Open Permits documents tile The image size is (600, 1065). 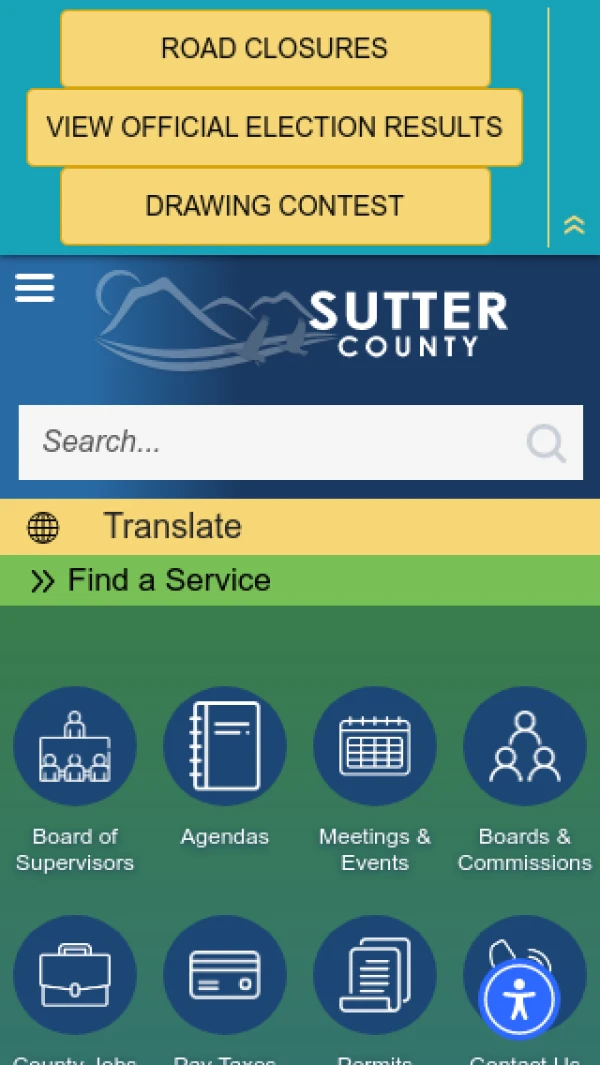(375, 975)
